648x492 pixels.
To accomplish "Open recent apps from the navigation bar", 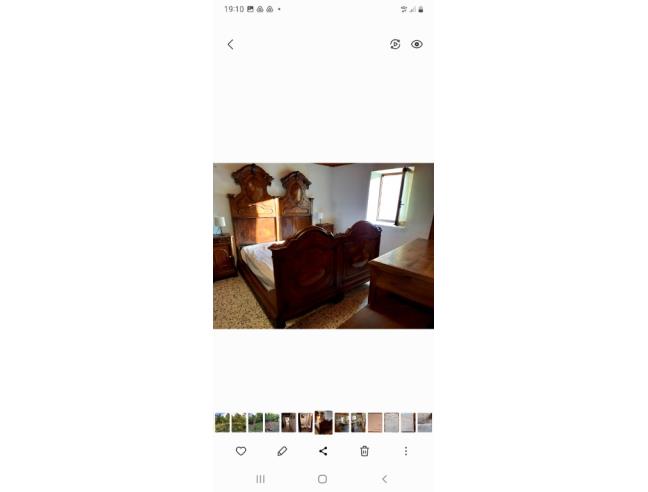I will (261, 479).
